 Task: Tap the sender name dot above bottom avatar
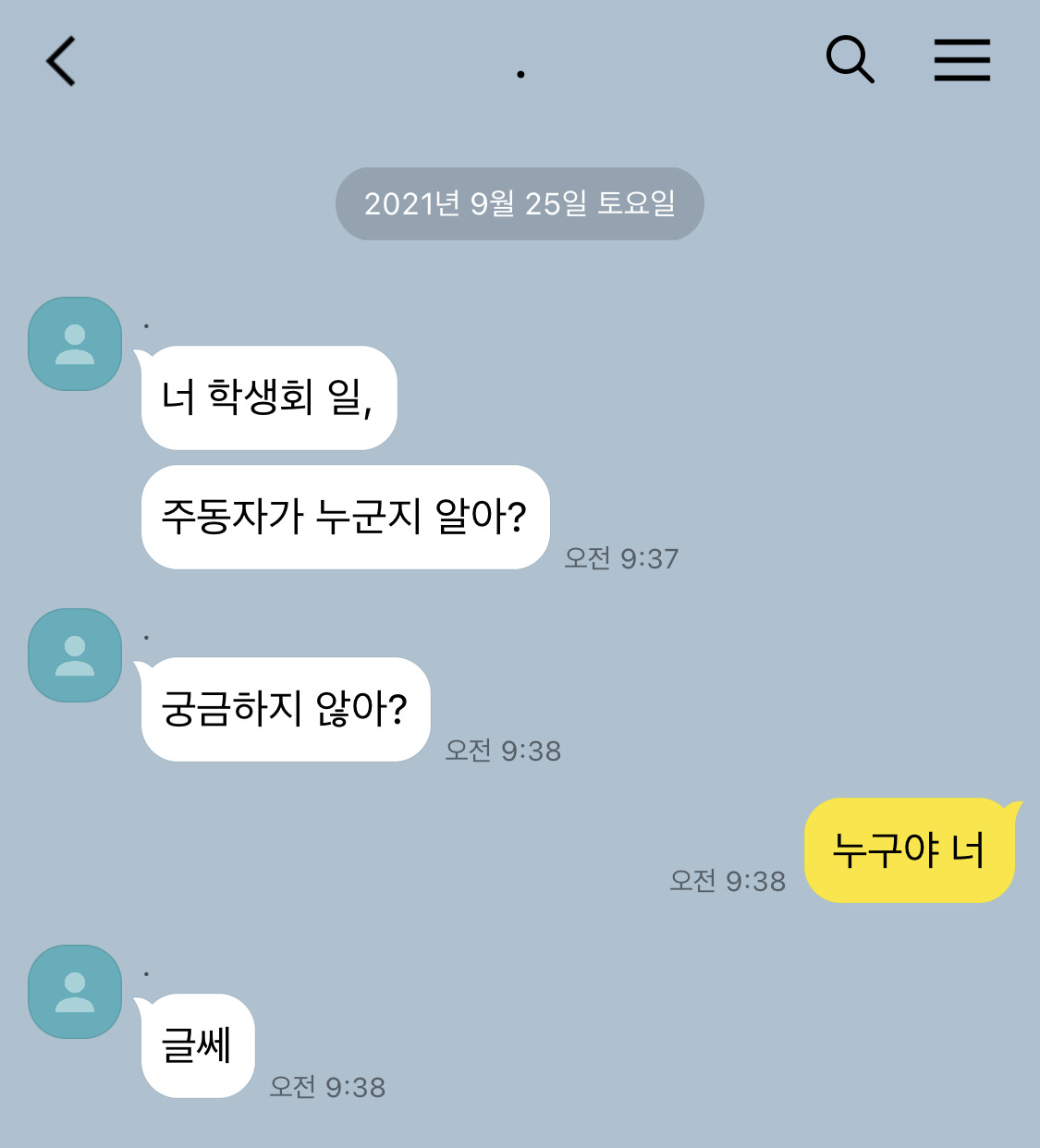click(146, 971)
